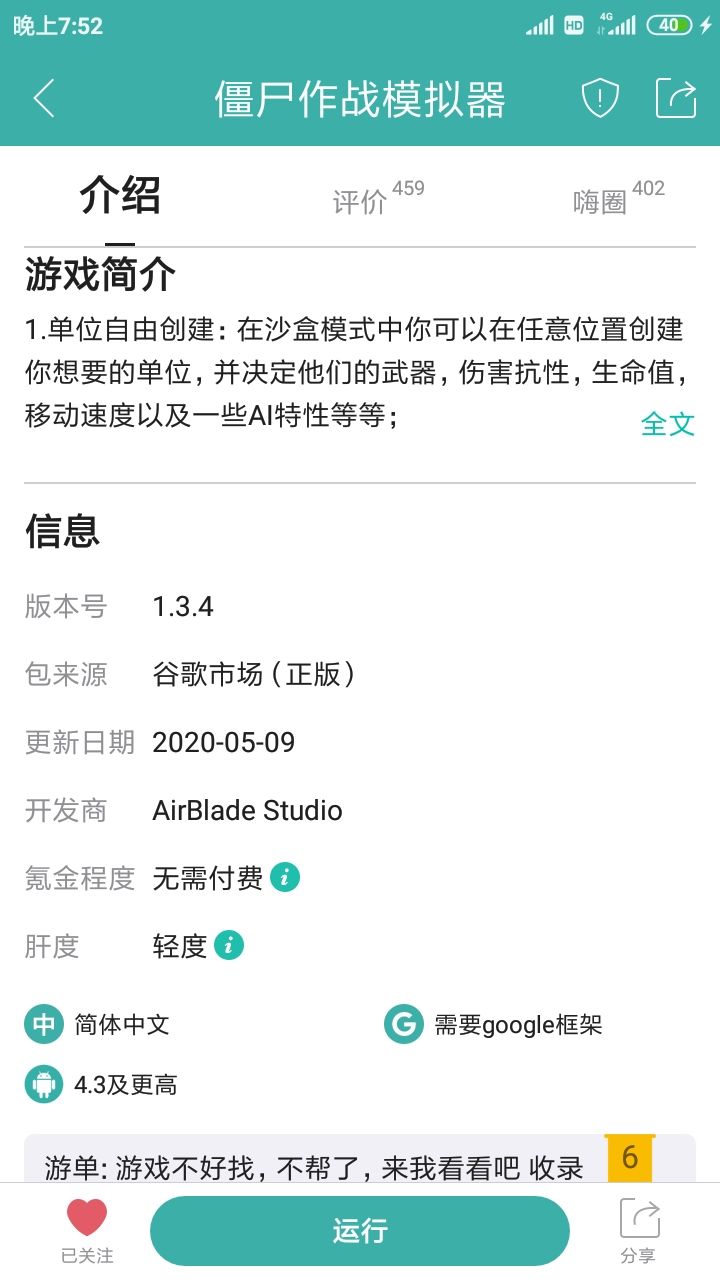
Task: Open the shield report icon
Action: click(600, 98)
